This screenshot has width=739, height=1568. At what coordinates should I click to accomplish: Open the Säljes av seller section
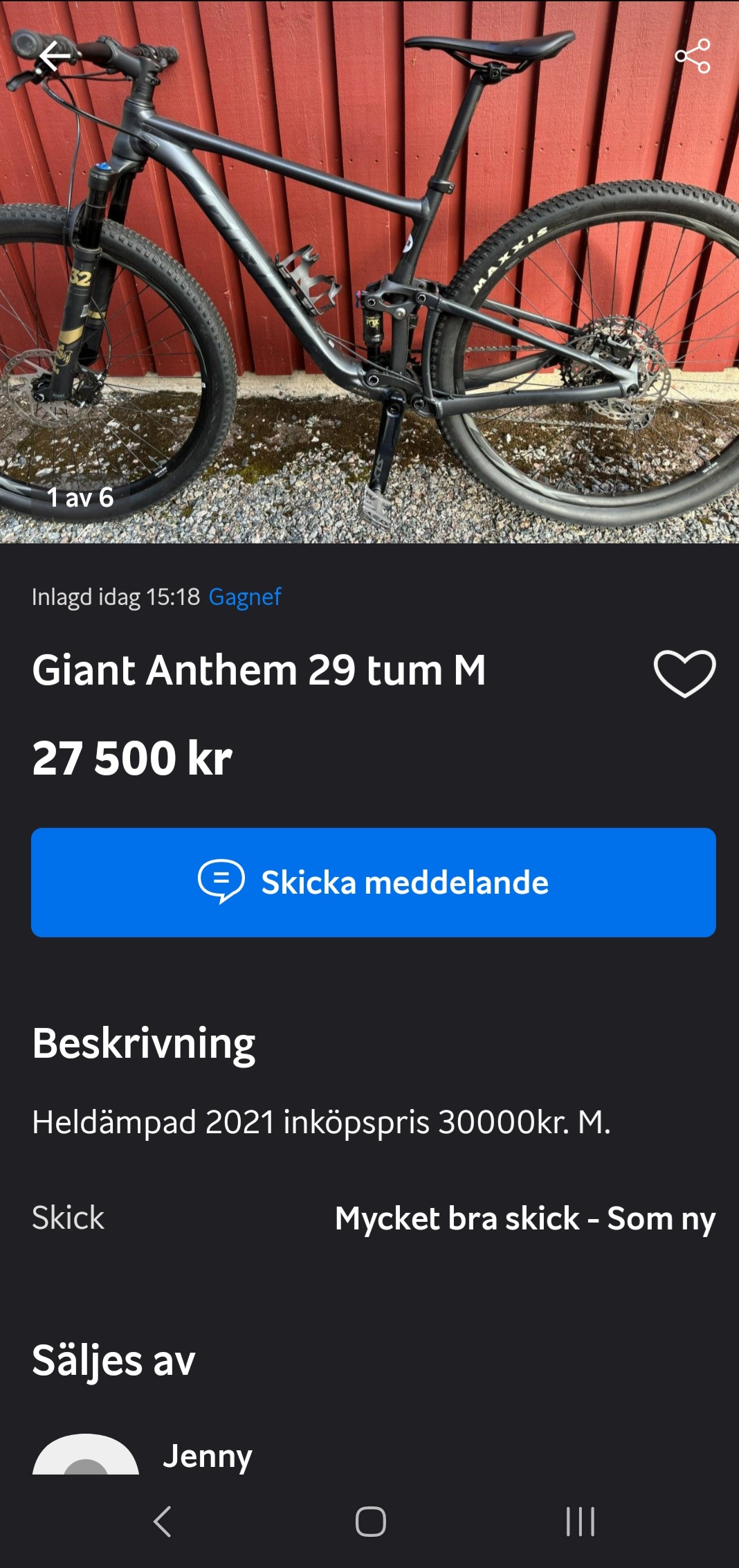coord(114,1358)
